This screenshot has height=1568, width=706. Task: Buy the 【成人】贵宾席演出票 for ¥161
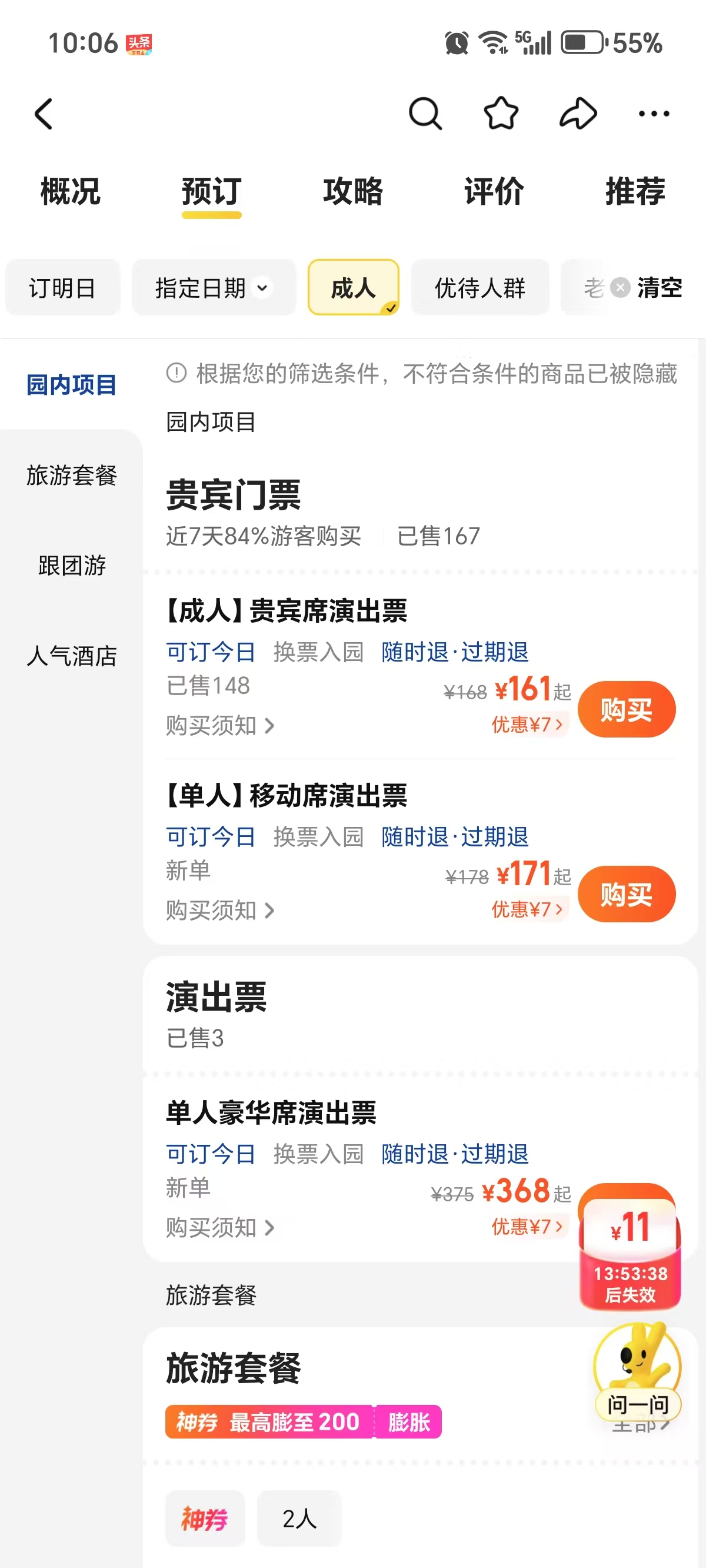click(x=626, y=710)
